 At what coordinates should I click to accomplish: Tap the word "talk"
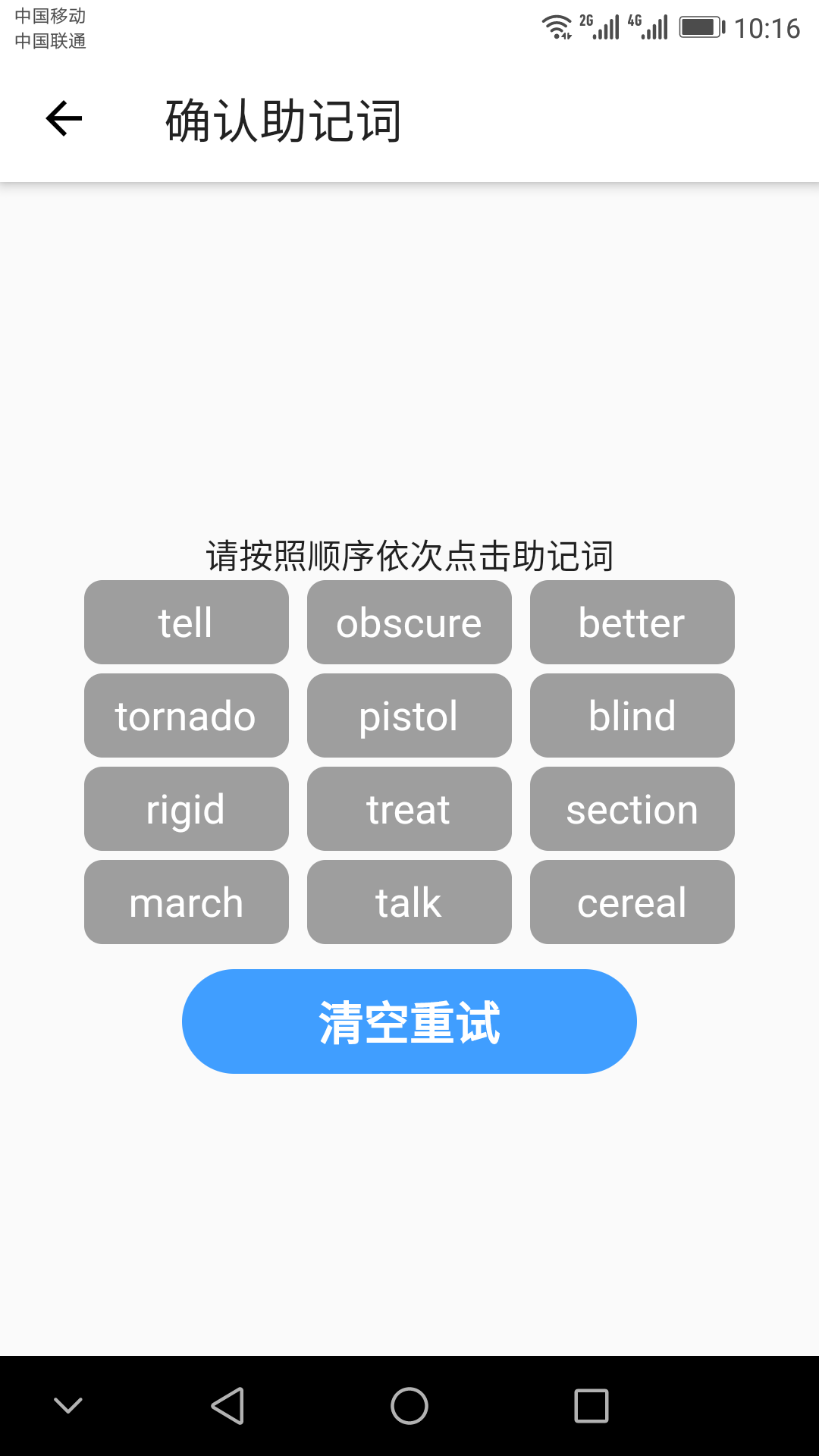click(409, 902)
